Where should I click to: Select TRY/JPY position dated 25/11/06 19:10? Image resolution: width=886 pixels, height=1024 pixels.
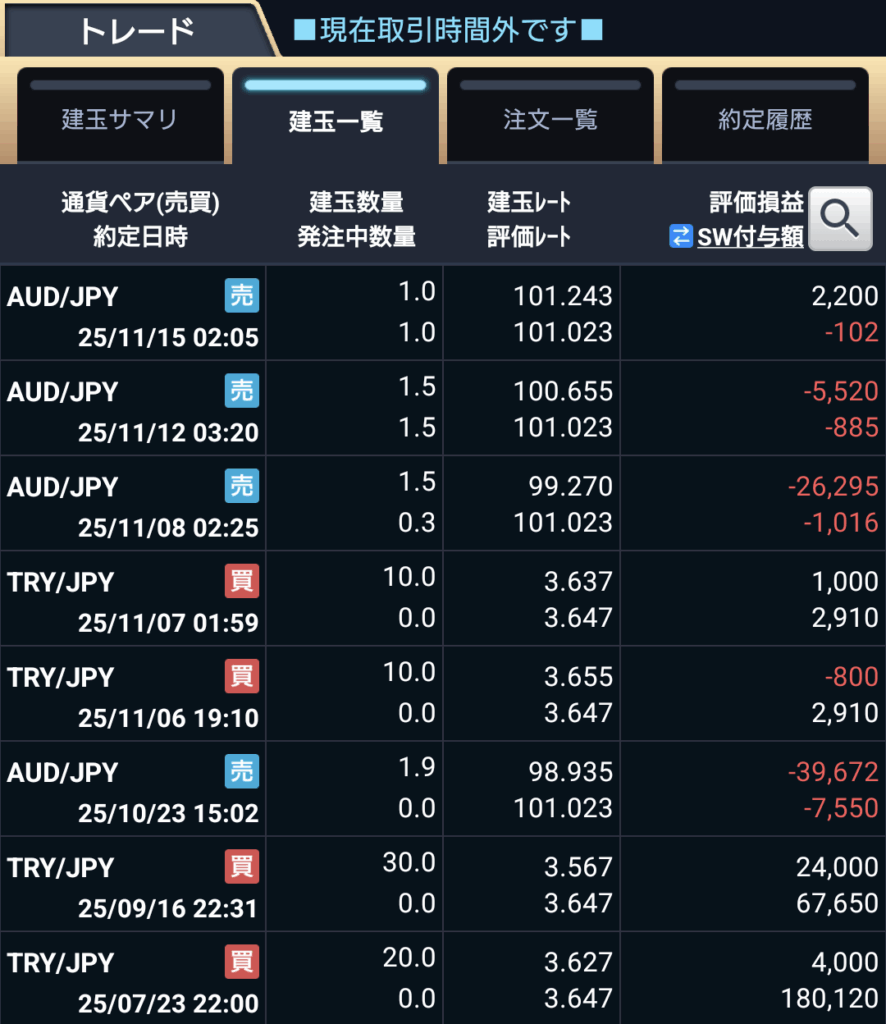pos(442,694)
